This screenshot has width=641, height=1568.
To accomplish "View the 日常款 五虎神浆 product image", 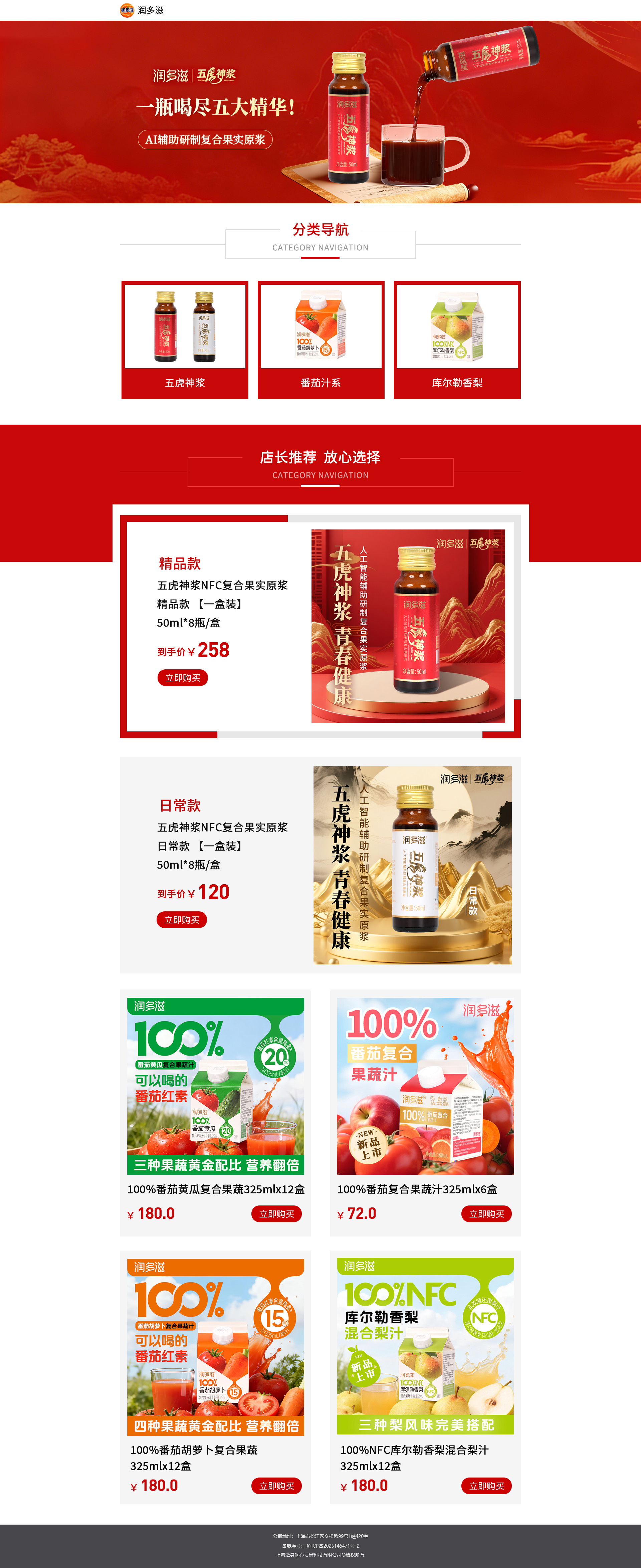I will click(x=412, y=865).
